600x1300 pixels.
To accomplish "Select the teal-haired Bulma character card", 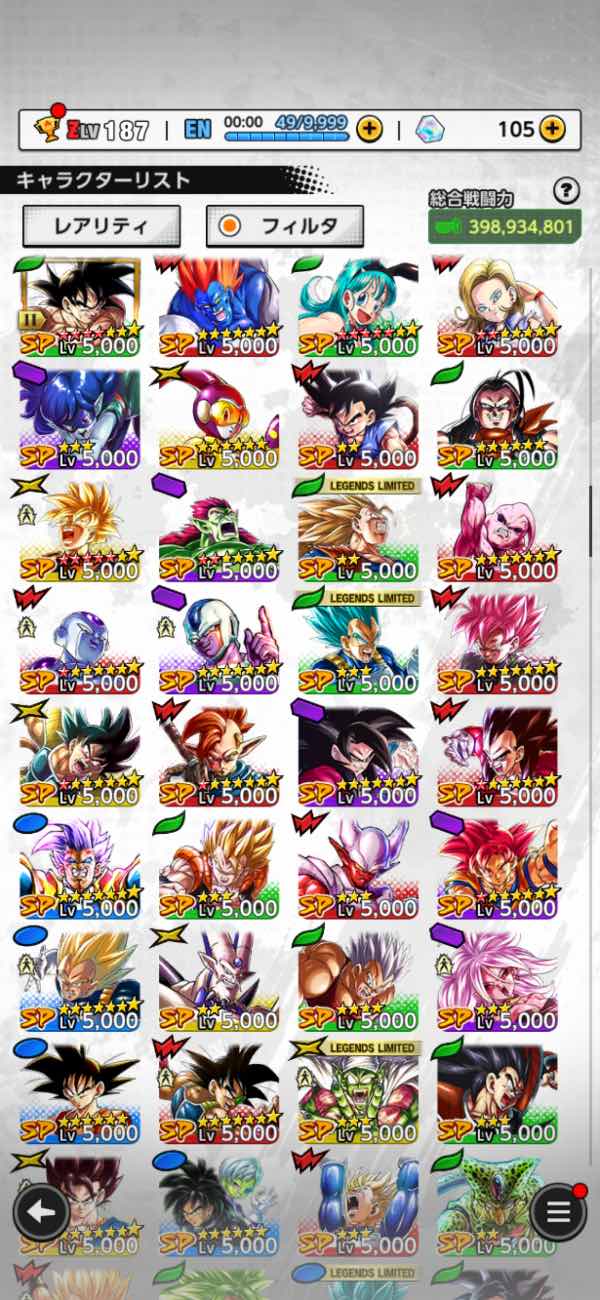I will pos(358,307).
